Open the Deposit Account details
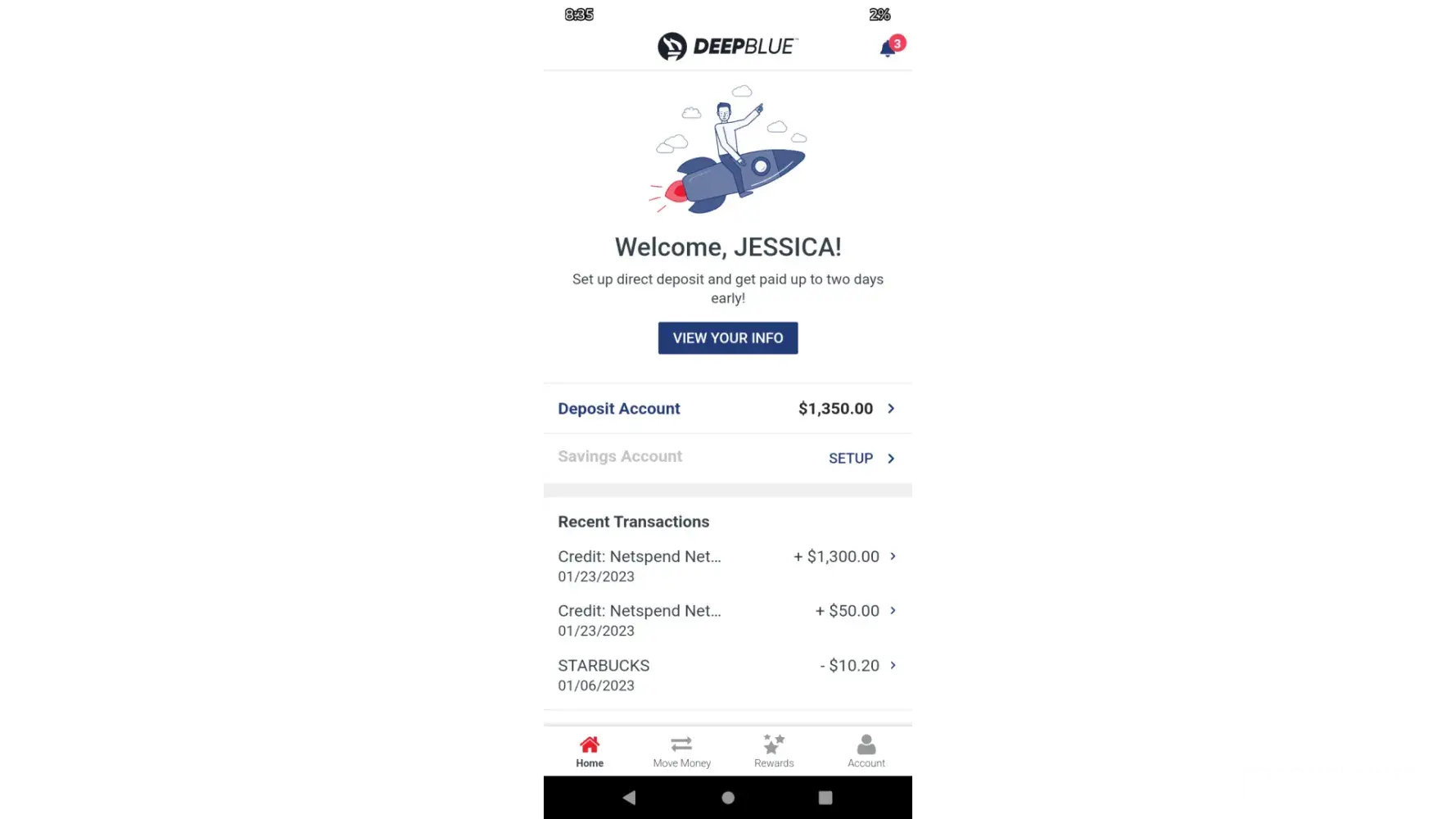This screenshot has width=1456, height=819. [726, 409]
